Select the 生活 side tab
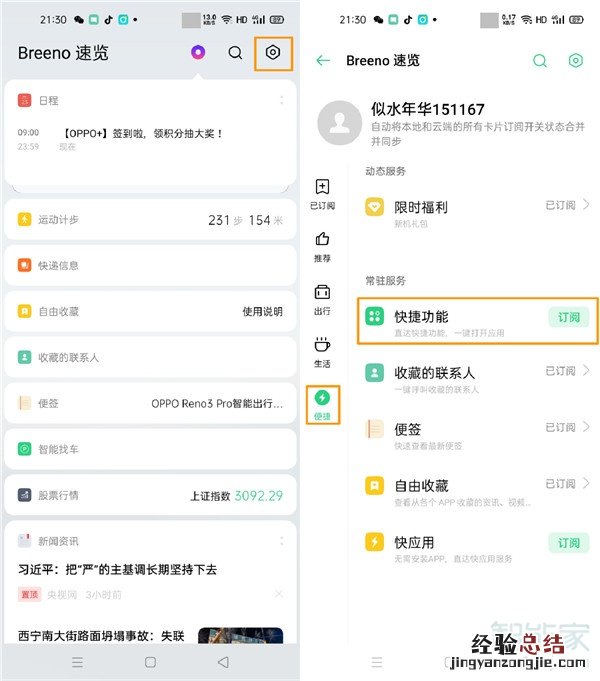Screen dimensions: 600x681 pos(322,351)
